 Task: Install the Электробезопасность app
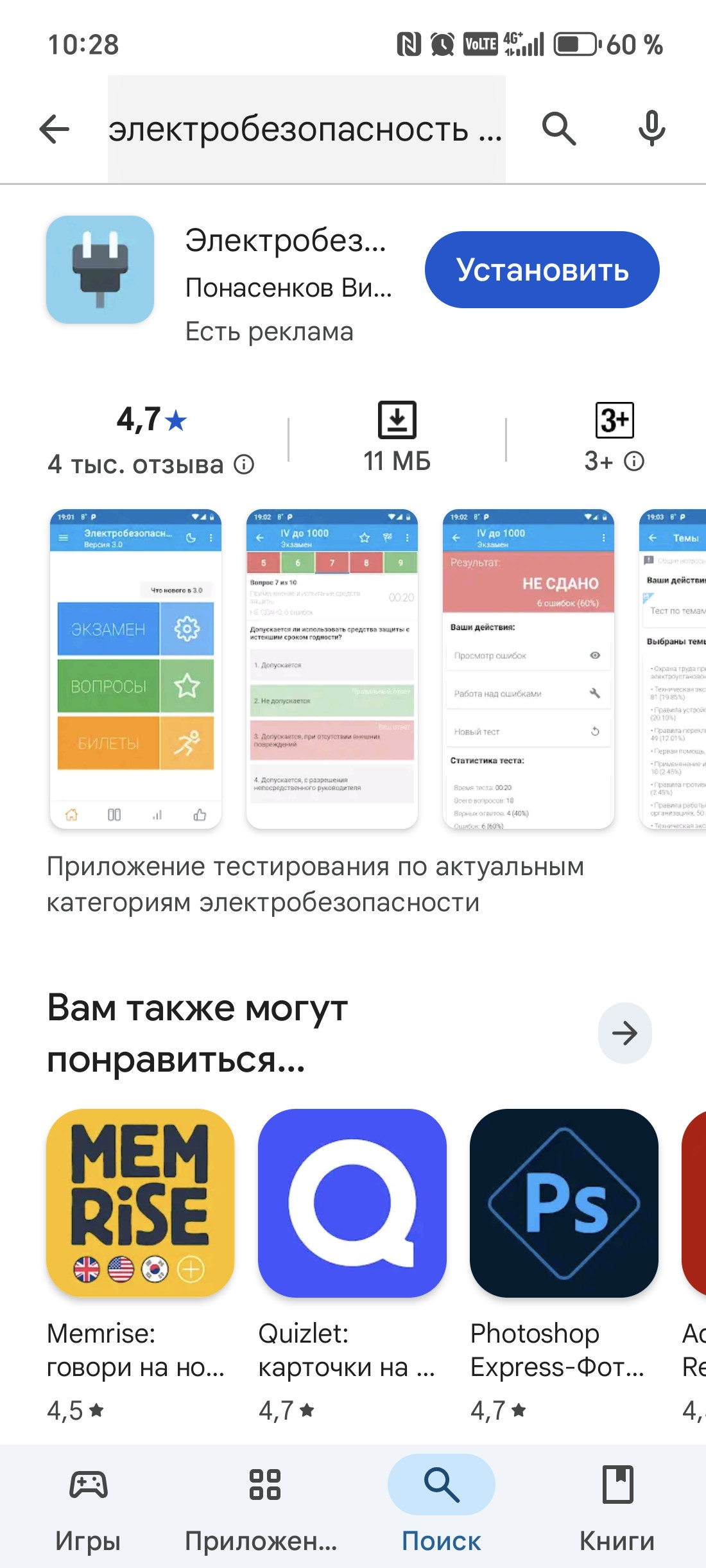tap(542, 270)
